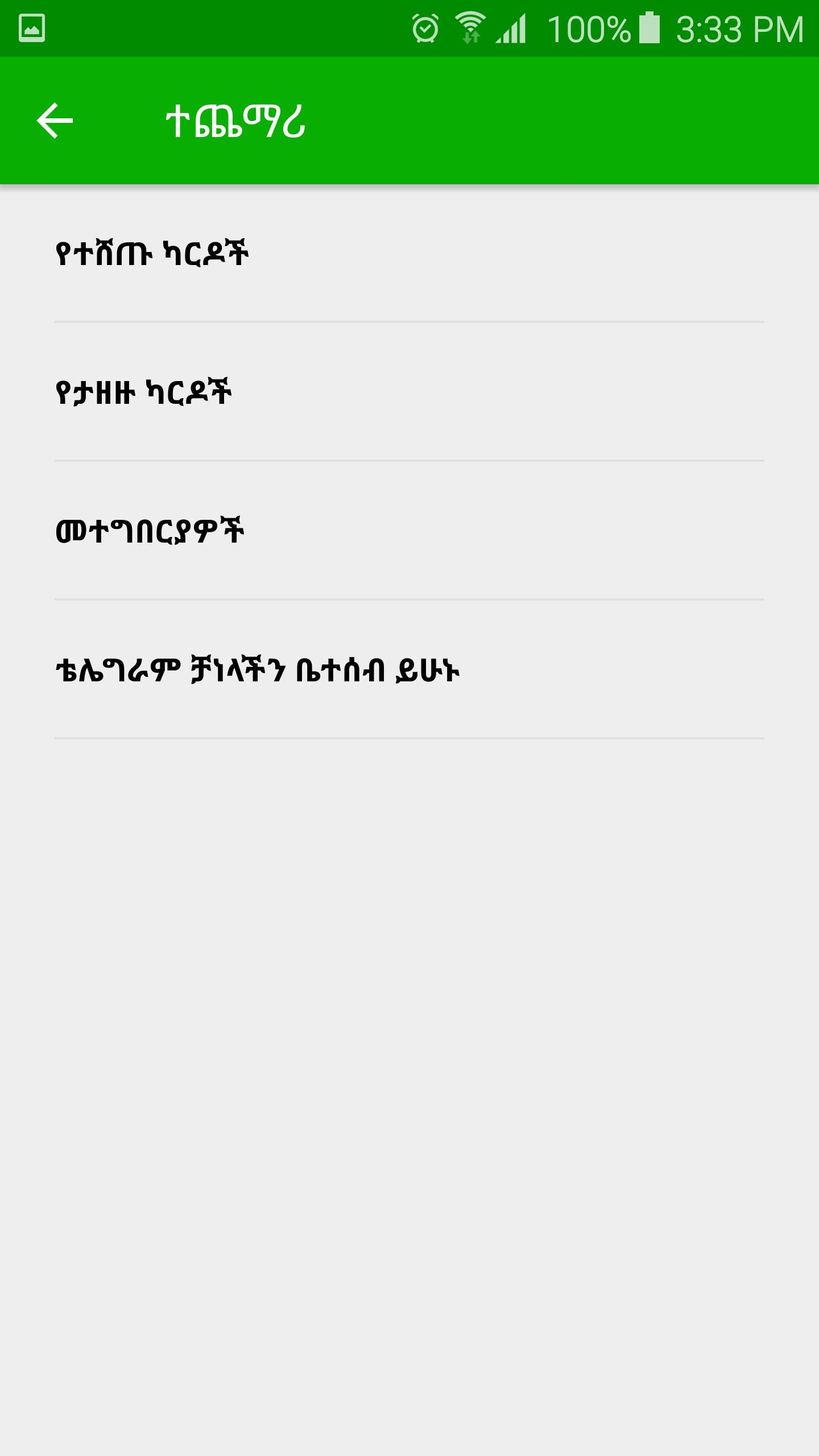Select the መተግበርያዎች row
The height and width of the screenshot is (1456, 819).
point(150,531)
